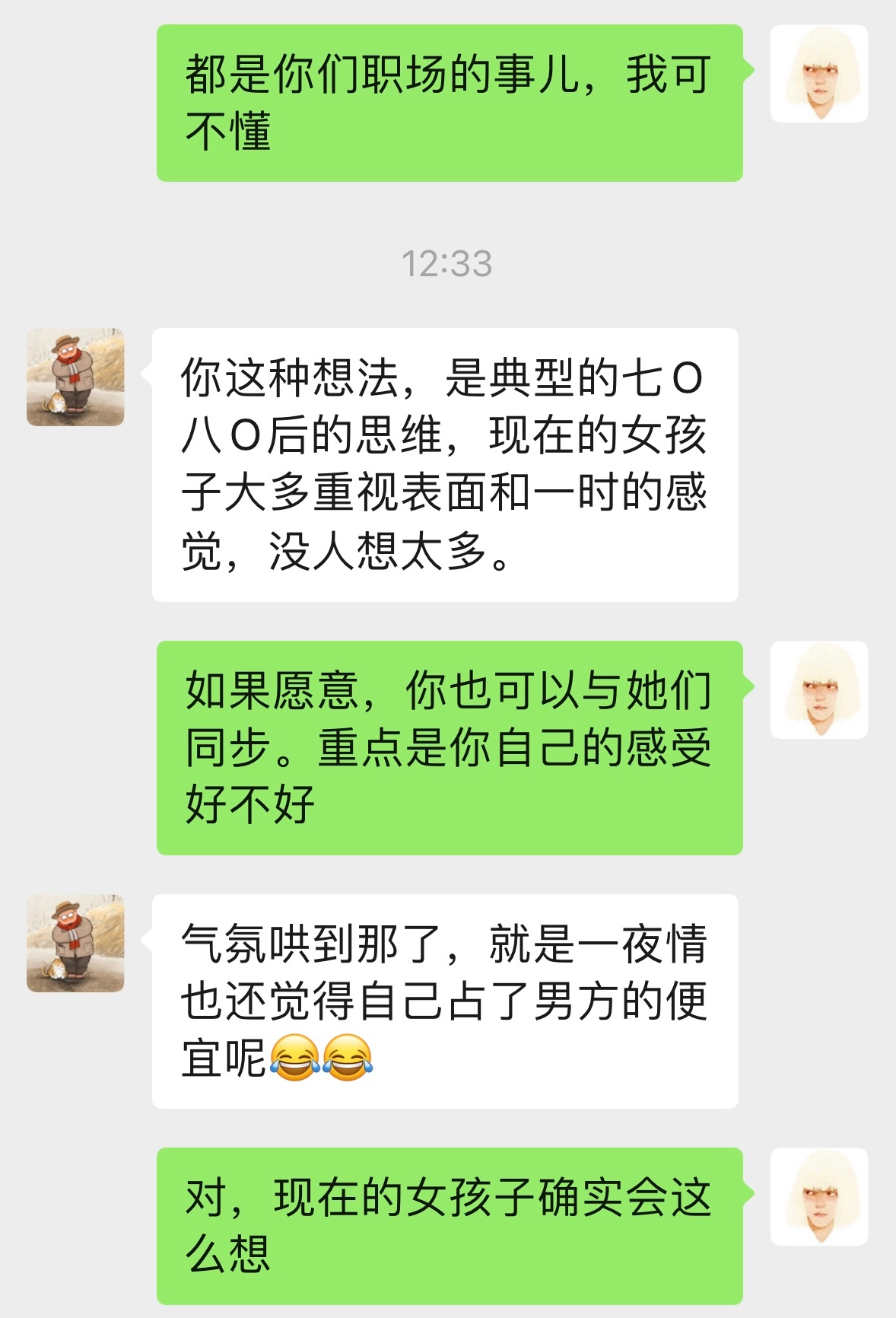View profile from avatar beside "如果愿意" message
896x1318 pixels.
pyautogui.click(x=819, y=690)
